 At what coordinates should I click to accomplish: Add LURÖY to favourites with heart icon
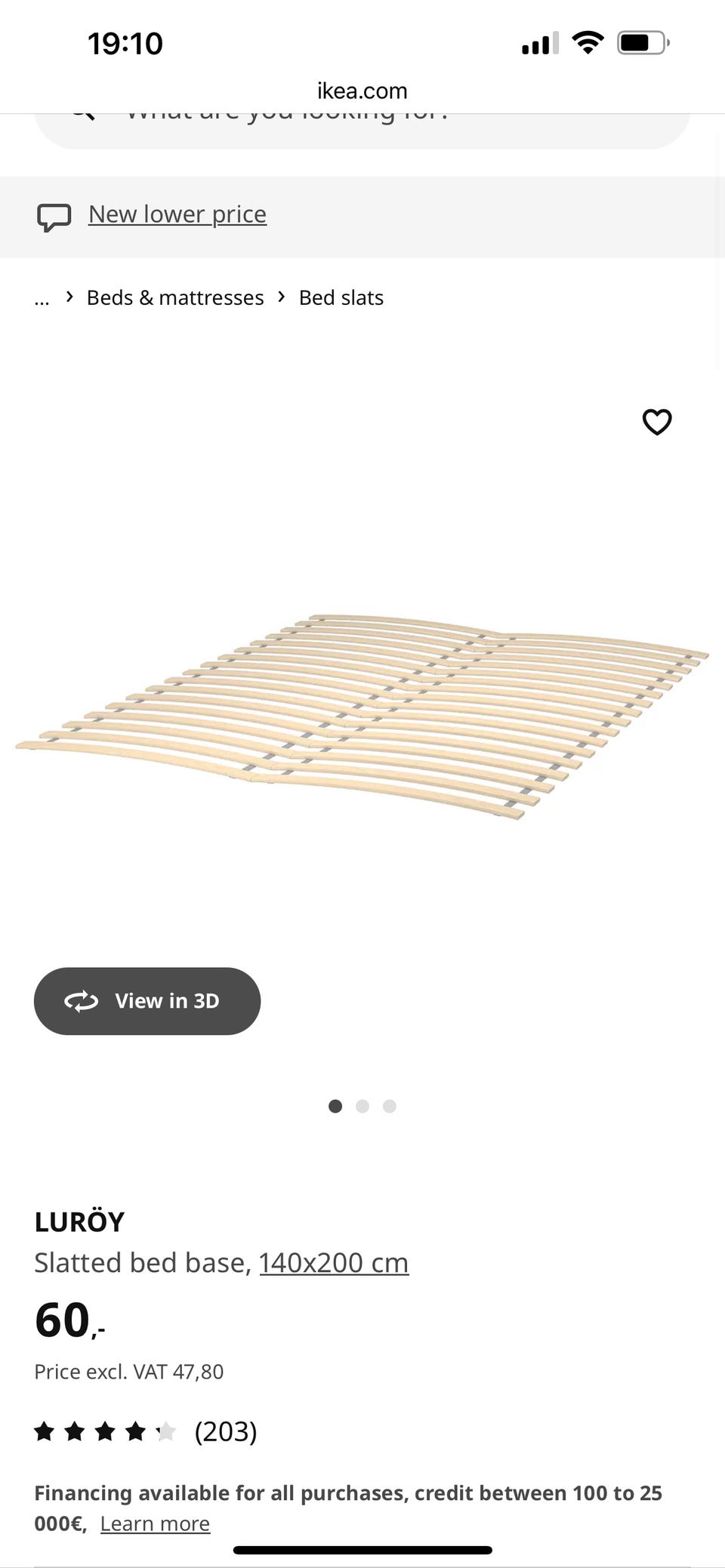(x=656, y=422)
